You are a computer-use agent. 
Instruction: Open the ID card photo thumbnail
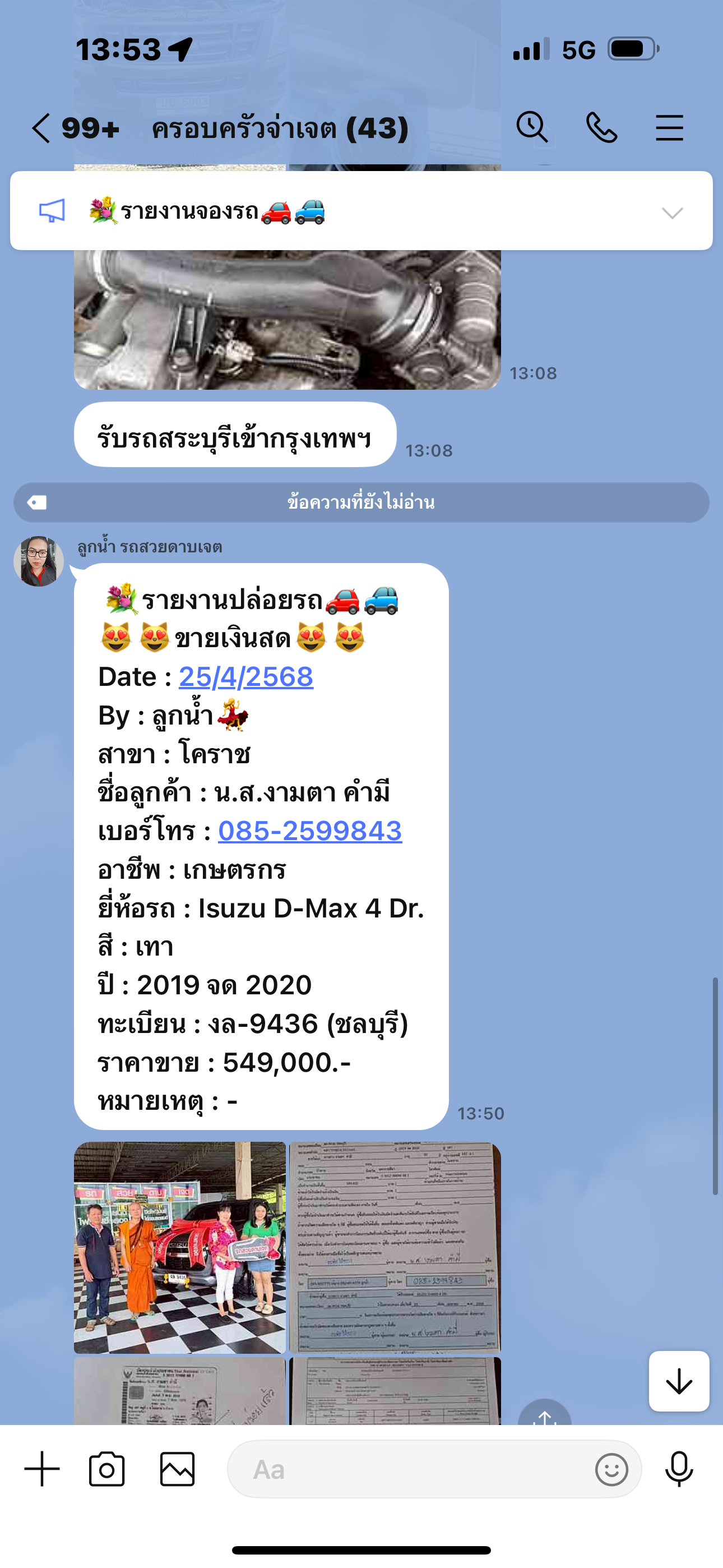click(179, 1391)
